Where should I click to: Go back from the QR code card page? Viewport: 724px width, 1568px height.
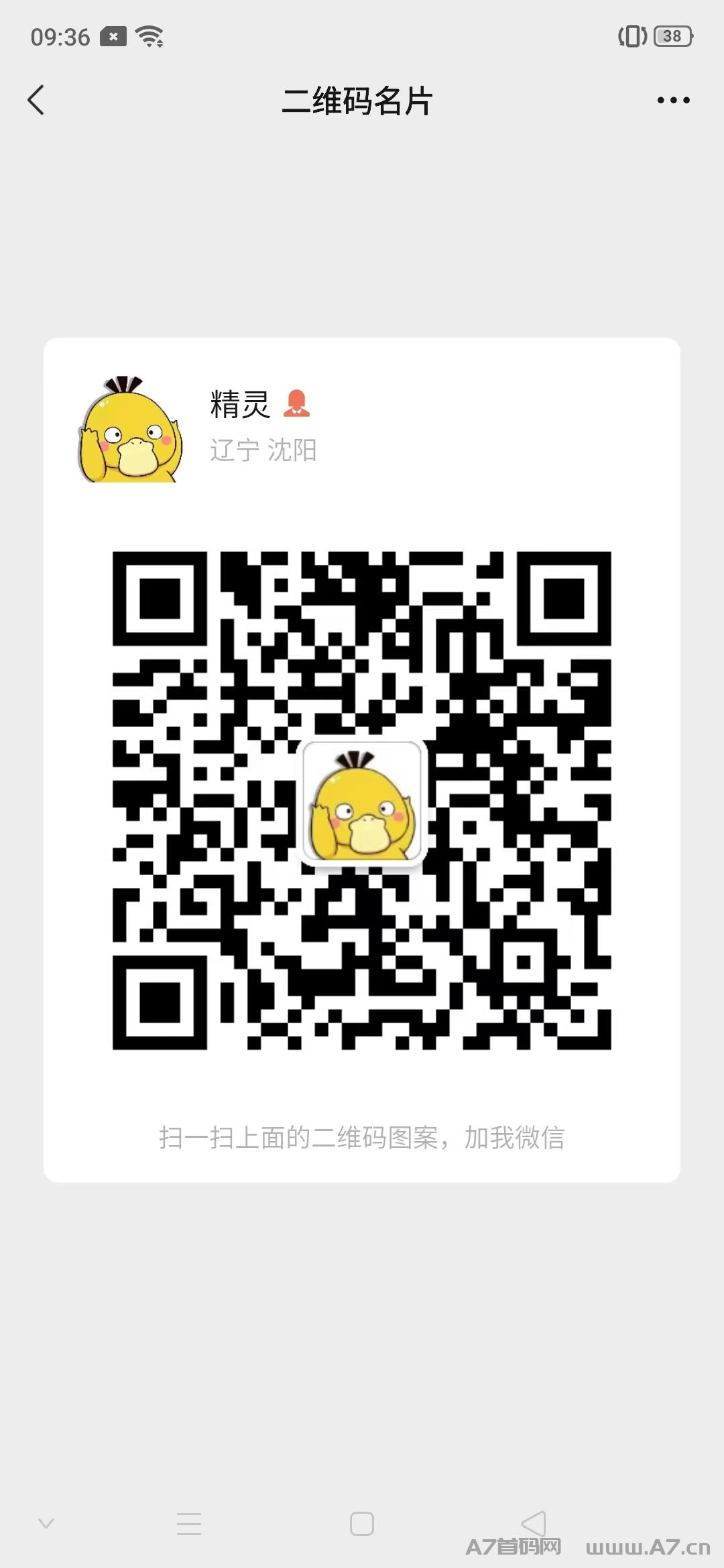(x=37, y=101)
